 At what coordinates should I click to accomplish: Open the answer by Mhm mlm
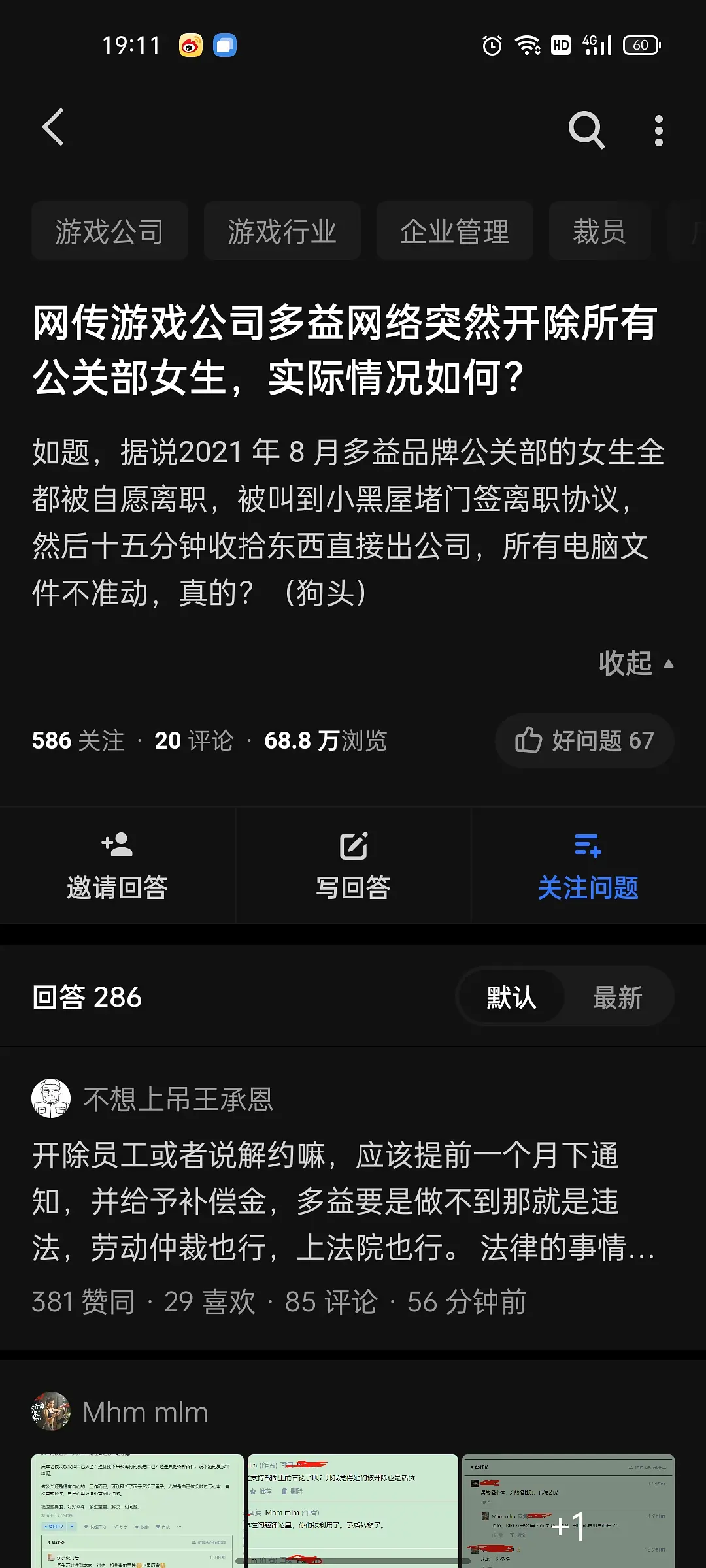tap(145, 1413)
